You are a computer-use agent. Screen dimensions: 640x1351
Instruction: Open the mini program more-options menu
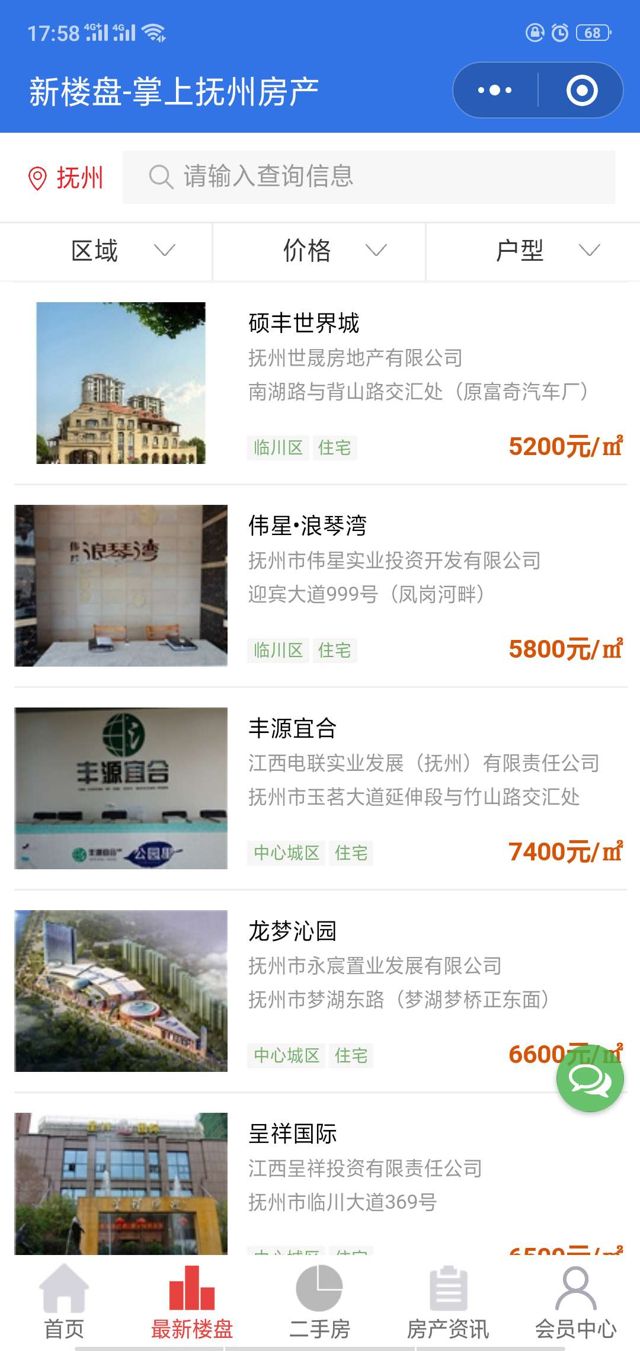point(495,91)
